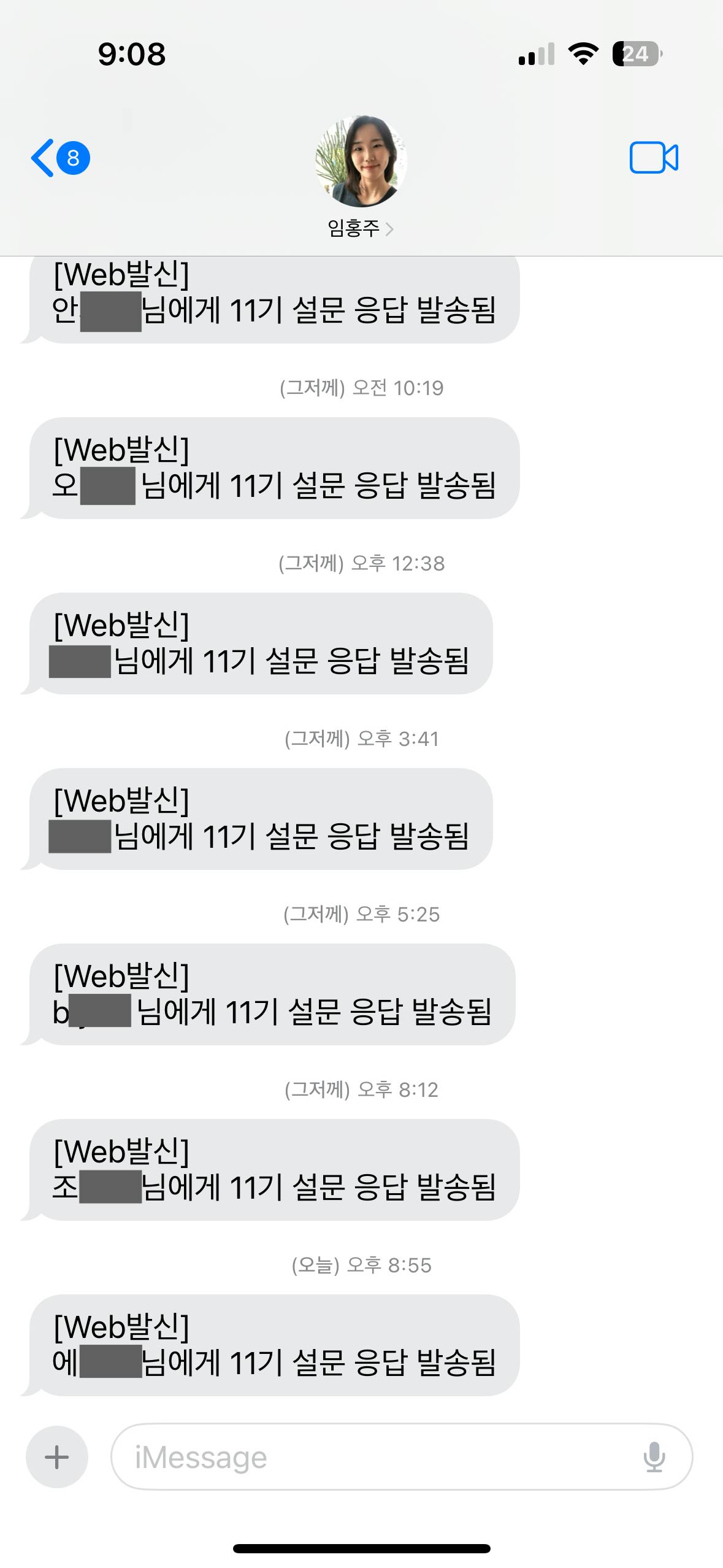The height and width of the screenshot is (1568, 723).
Task: Tap the microphone for audio message
Action: point(654,1456)
